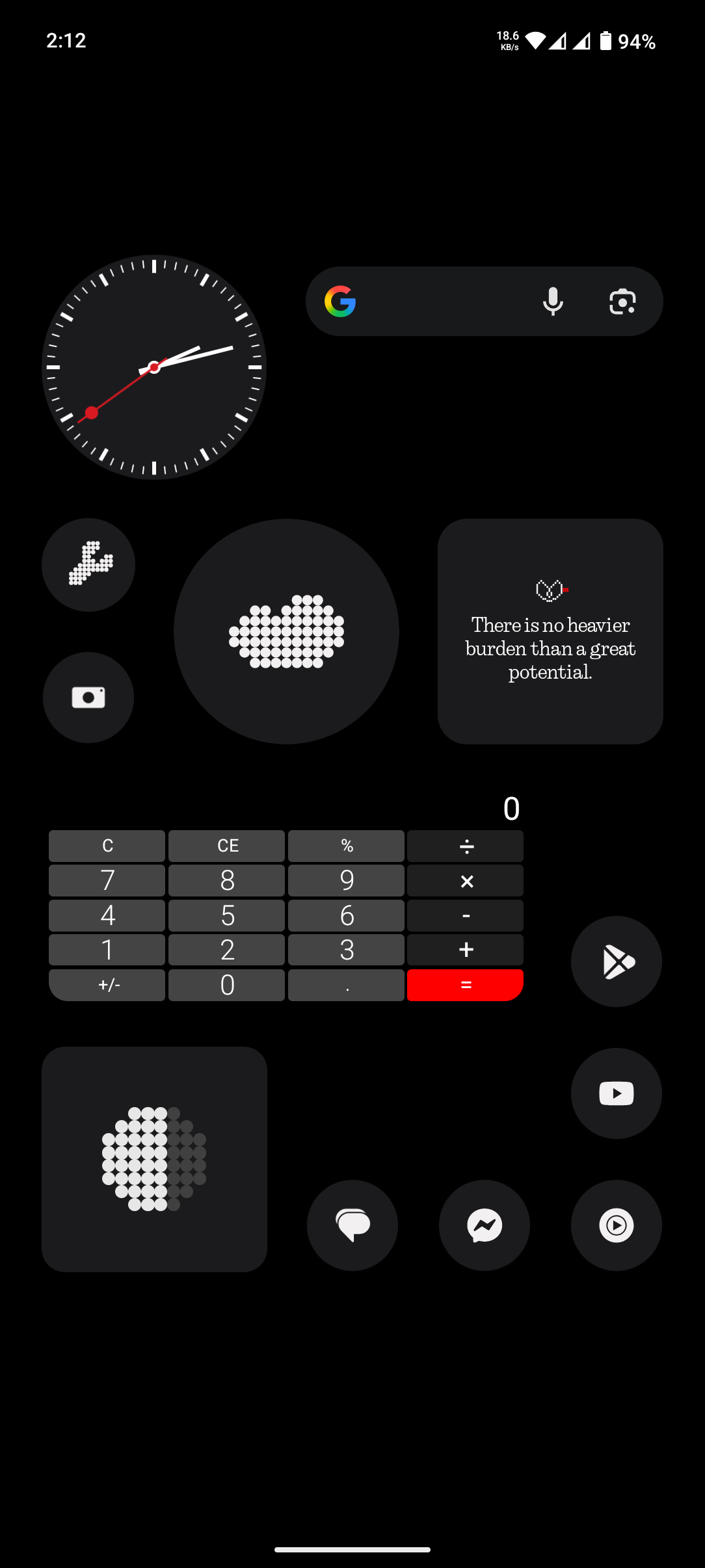Screen dimensions: 705x1568
Task: Open the quote widget
Action: [x=550, y=631]
